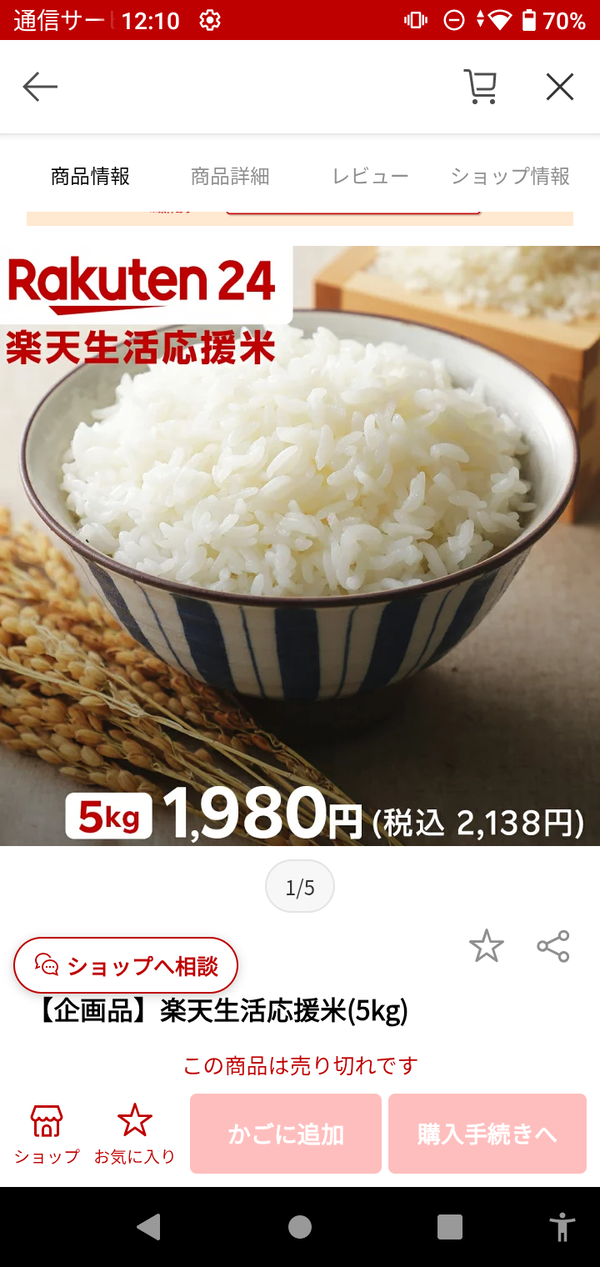Tap the かごに追加 button

(x=286, y=1134)
